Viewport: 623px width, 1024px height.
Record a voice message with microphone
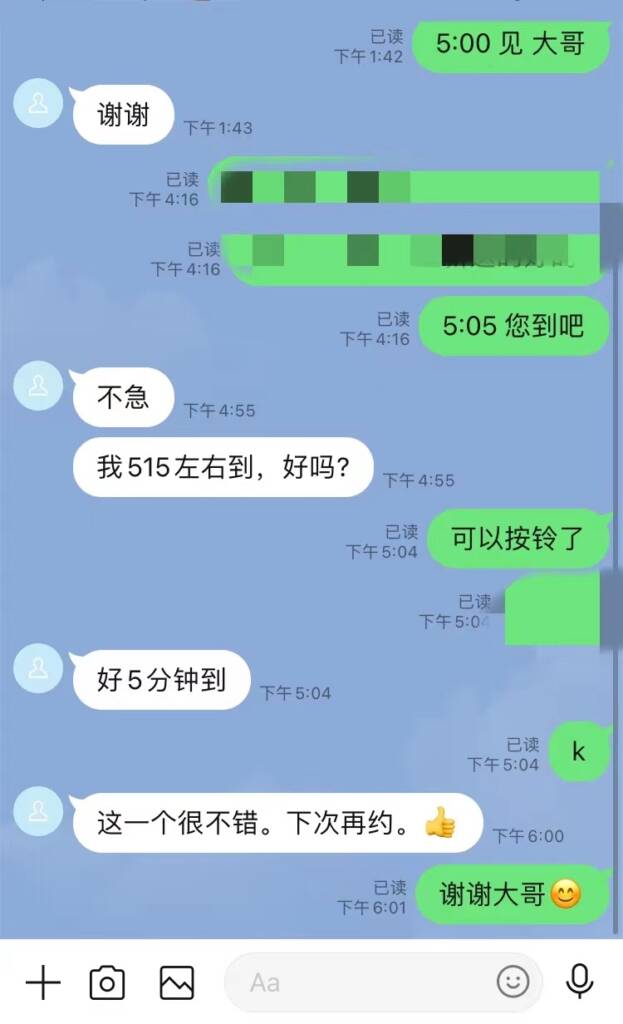pyautogui.click(x=580, y=983)
